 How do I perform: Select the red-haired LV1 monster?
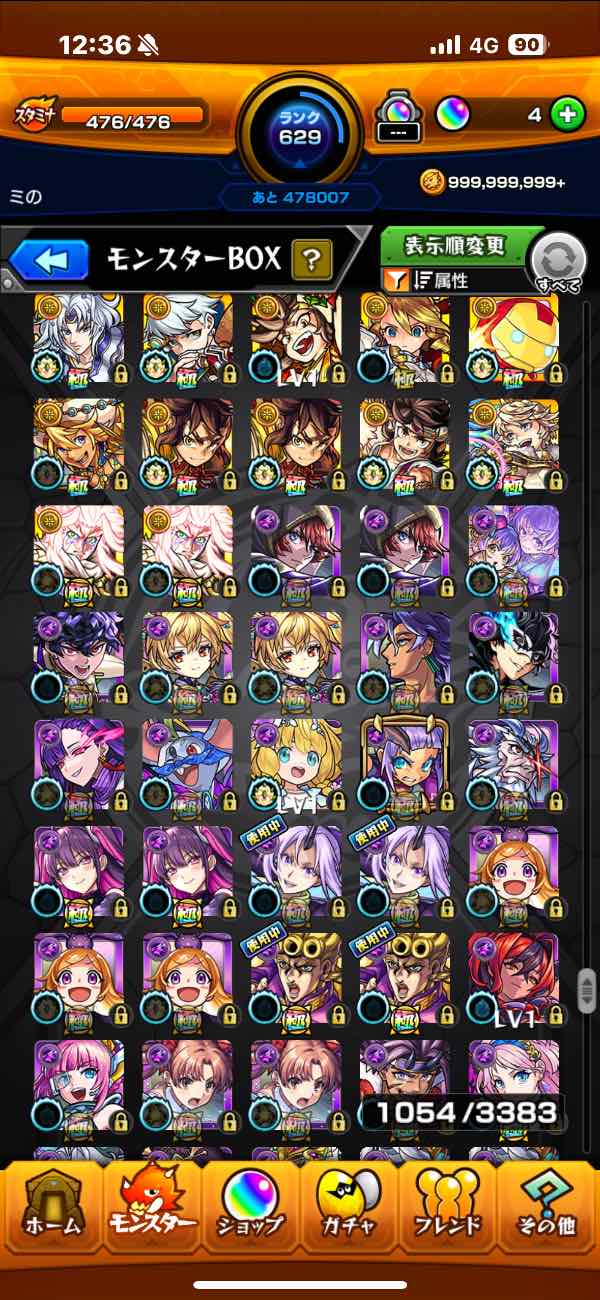pos(513,979)
